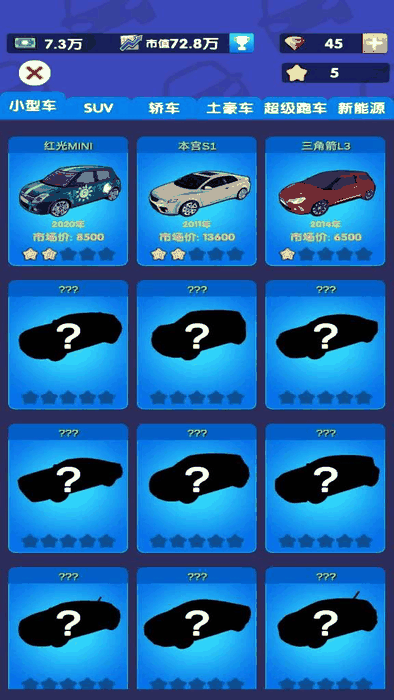The width and height of the screenshot is (394, 700).
Task: Open the 三角箭L3 car card
Action: tap(325, 201)
